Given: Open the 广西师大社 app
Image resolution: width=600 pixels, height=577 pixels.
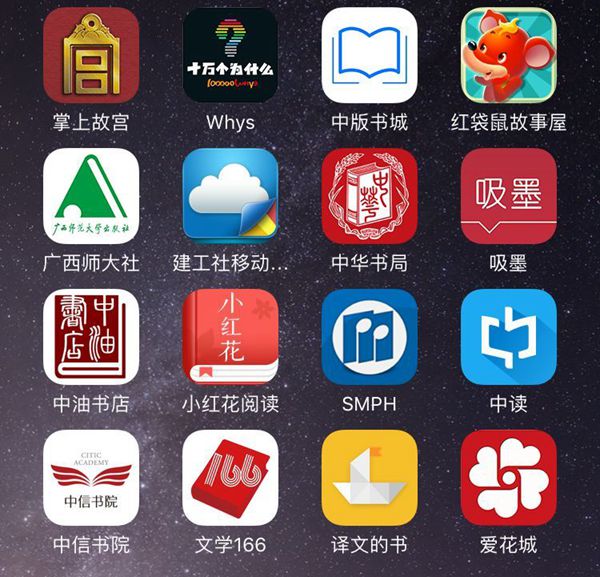Looking at the screenshot, I should (x=91, y=197).
